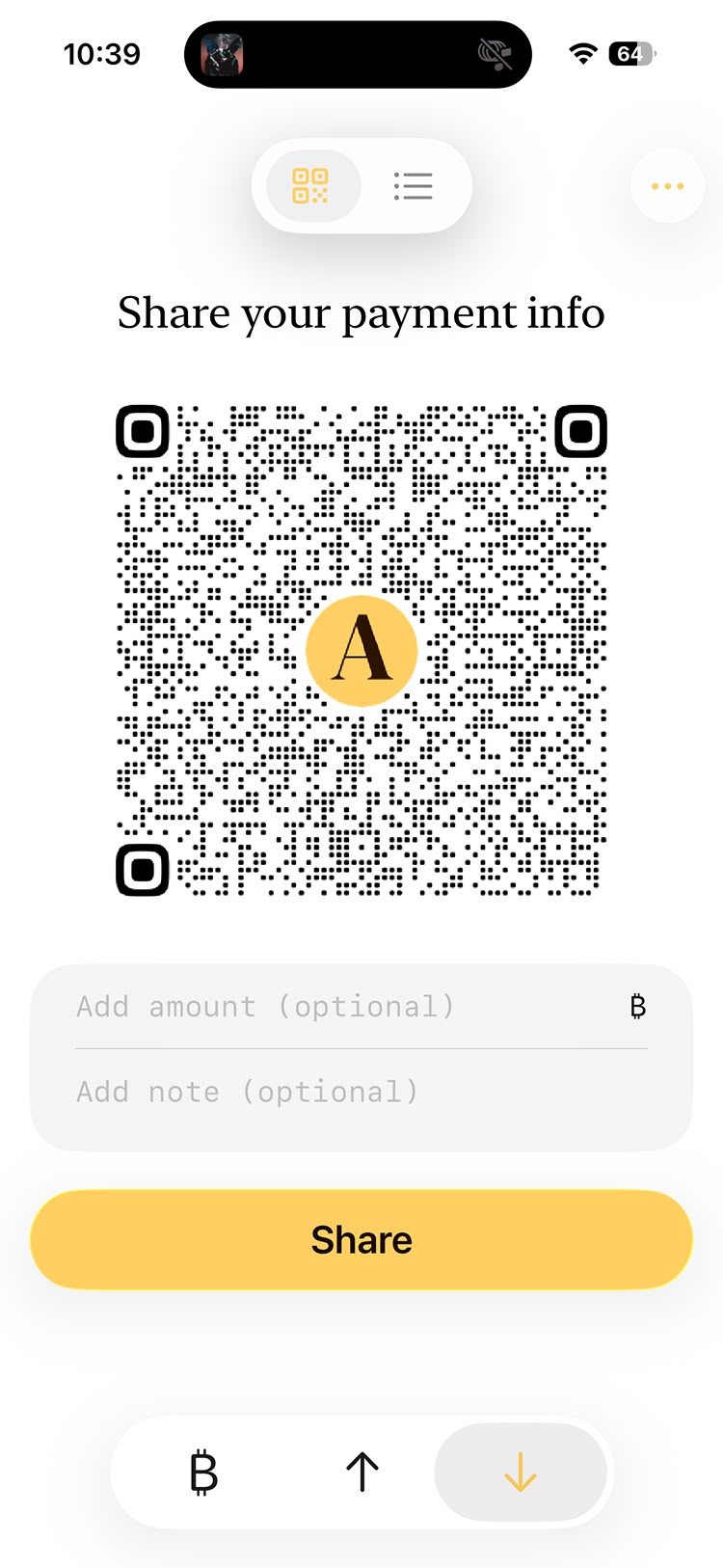Share your payment info
The width and height of the screenshot is (723, 1568).
361,1240
